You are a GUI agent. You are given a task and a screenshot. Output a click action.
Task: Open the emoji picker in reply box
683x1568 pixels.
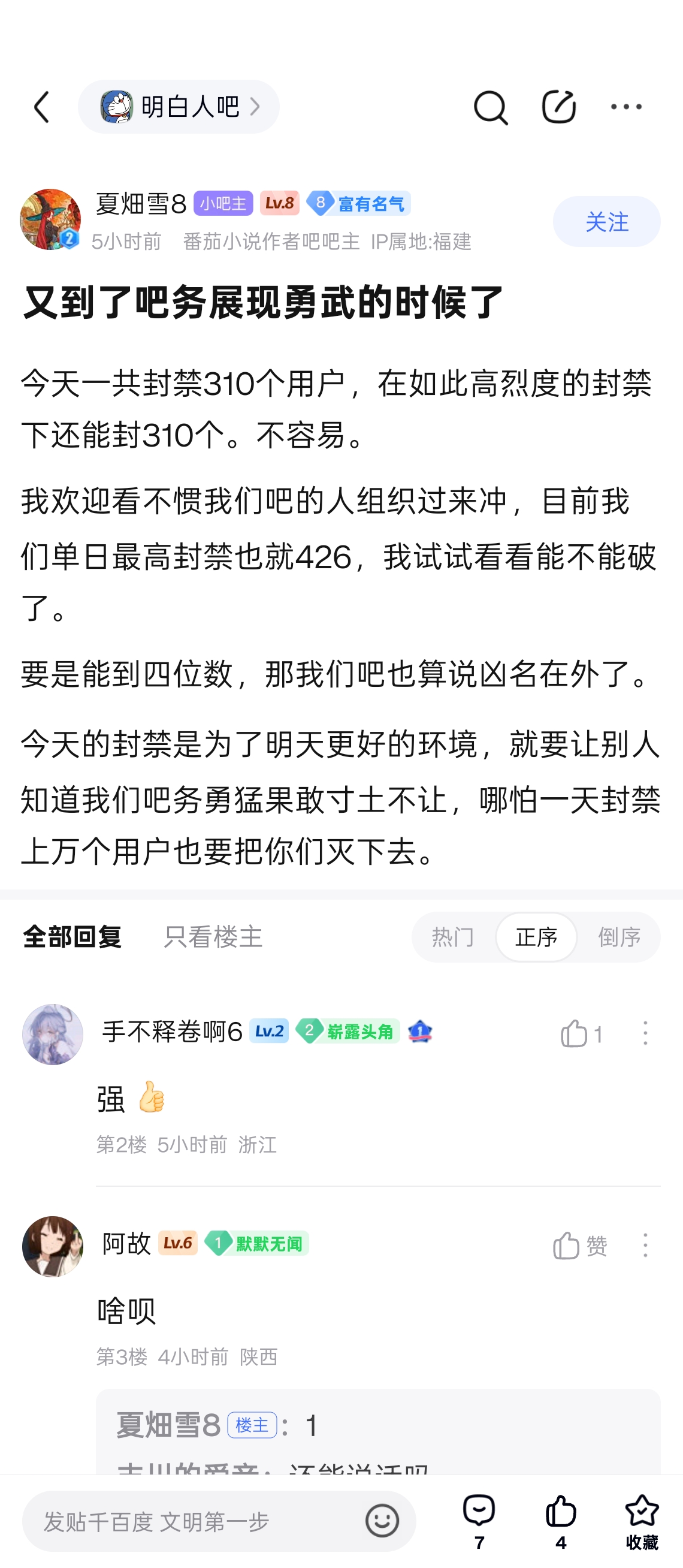(382, 1521)
